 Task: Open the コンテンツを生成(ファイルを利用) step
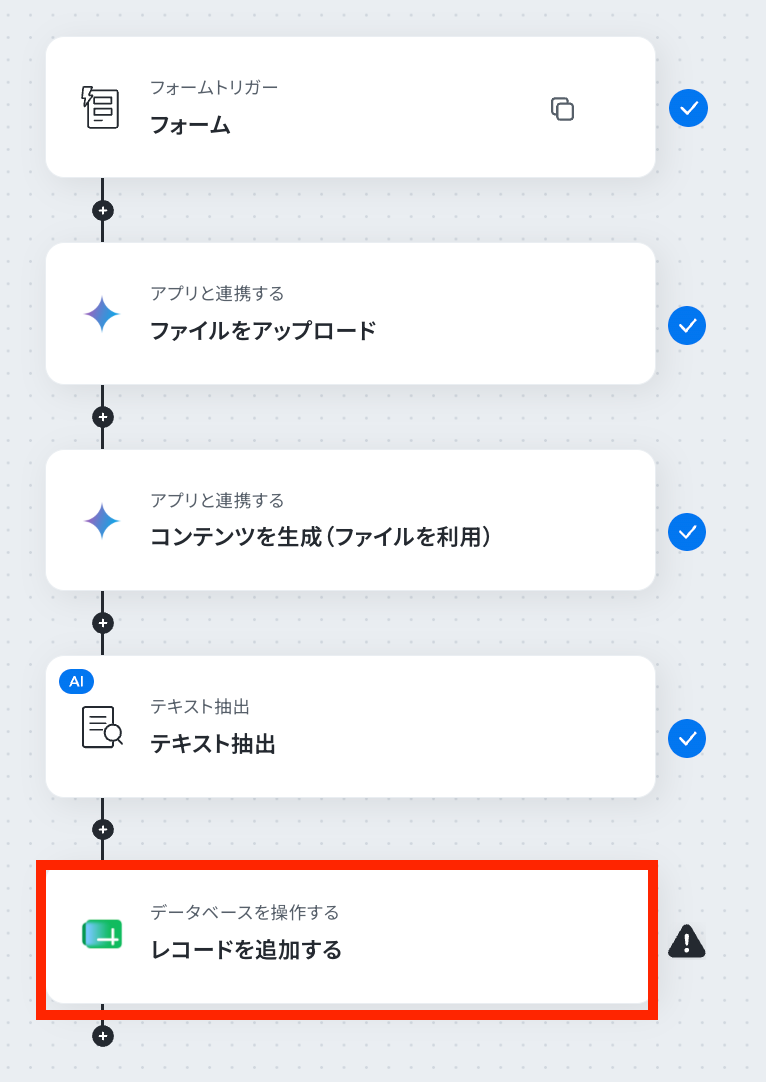pos(350,520)
